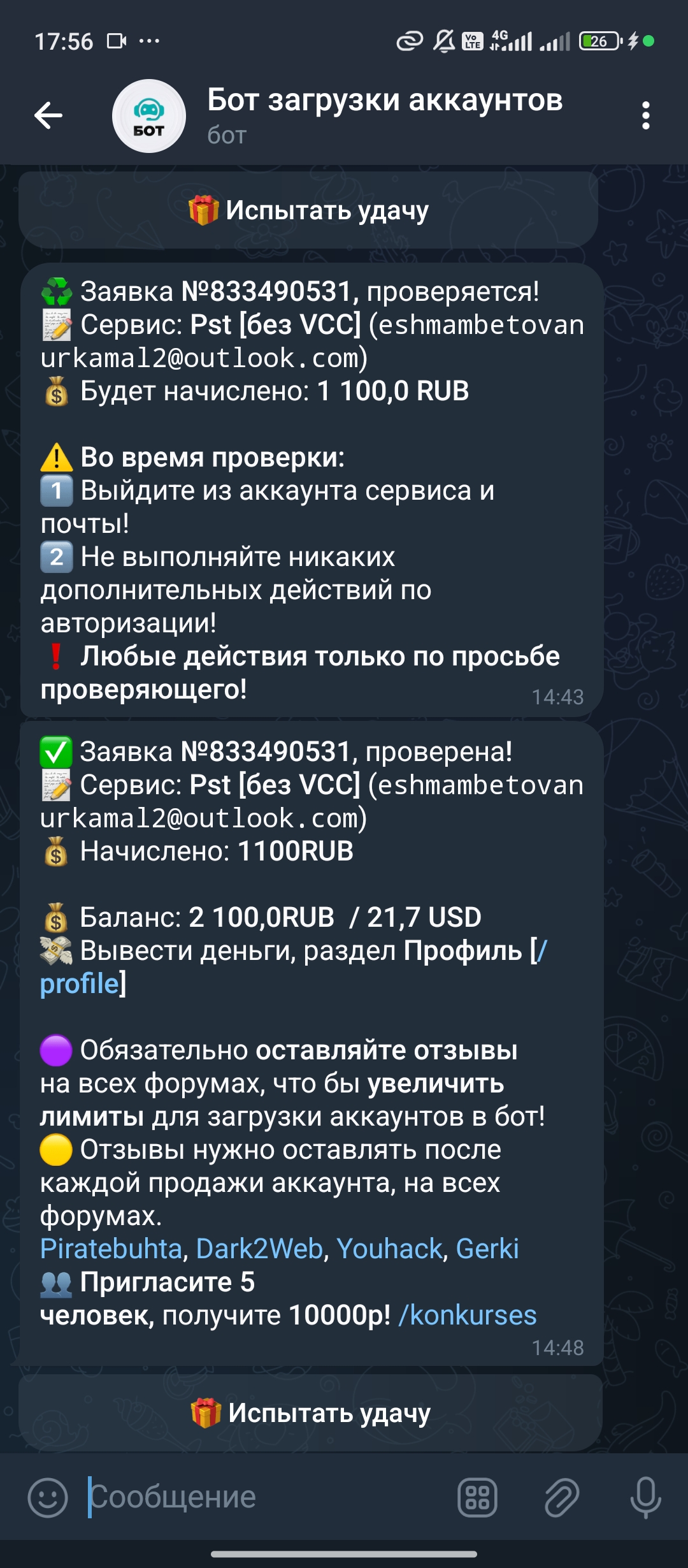Image resolution: width=688 pixels, height=1568 pixels.
Task: Open the Dark2Web forum link
Action: coord(259,1249)
